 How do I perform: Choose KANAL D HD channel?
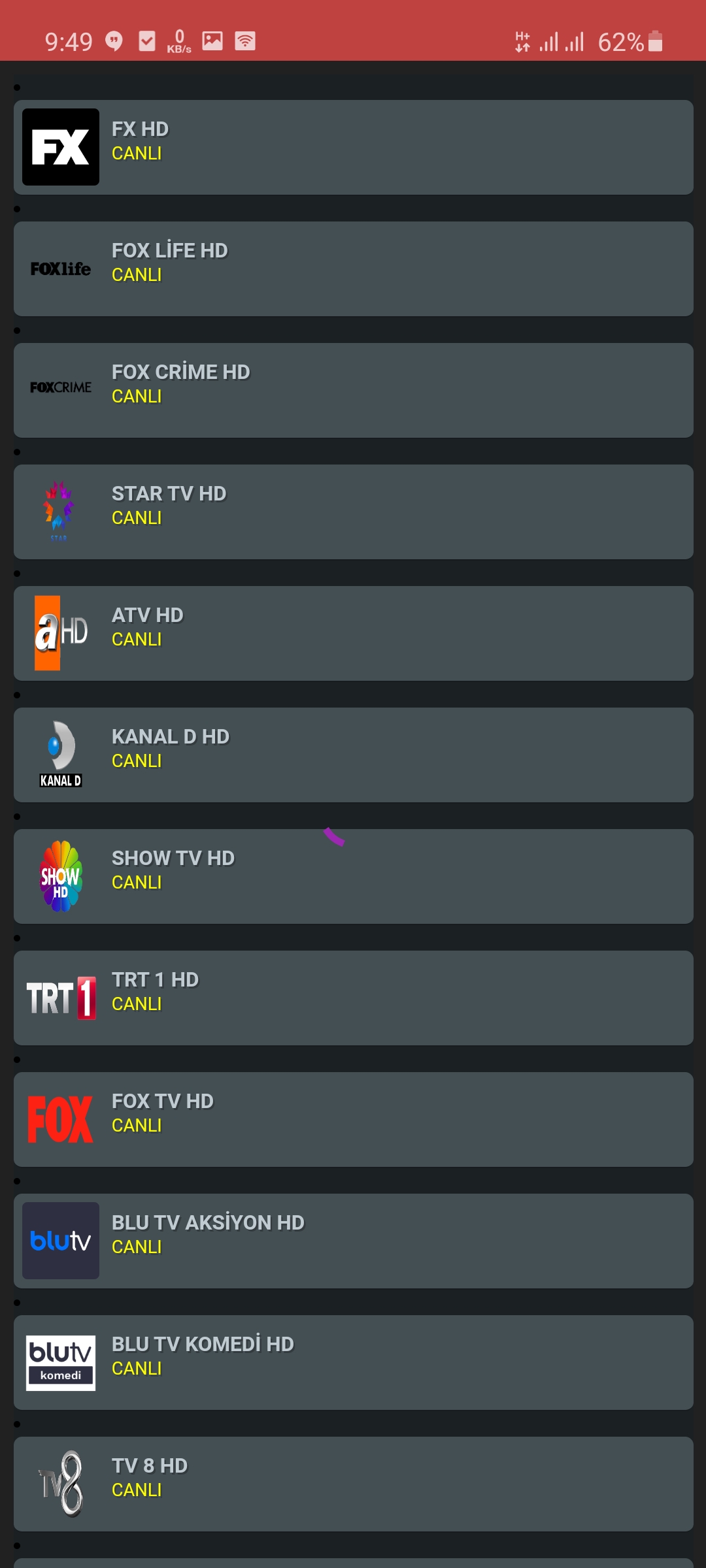353,755
